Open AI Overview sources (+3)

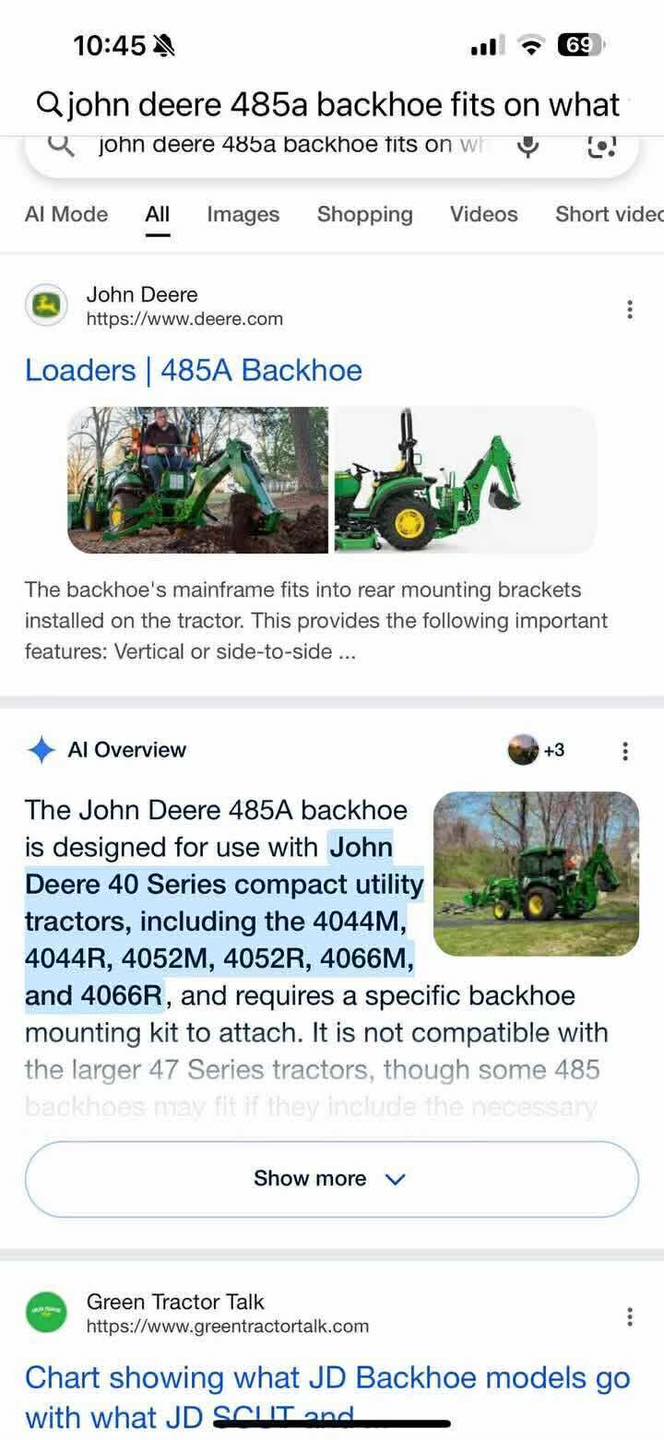537,750
